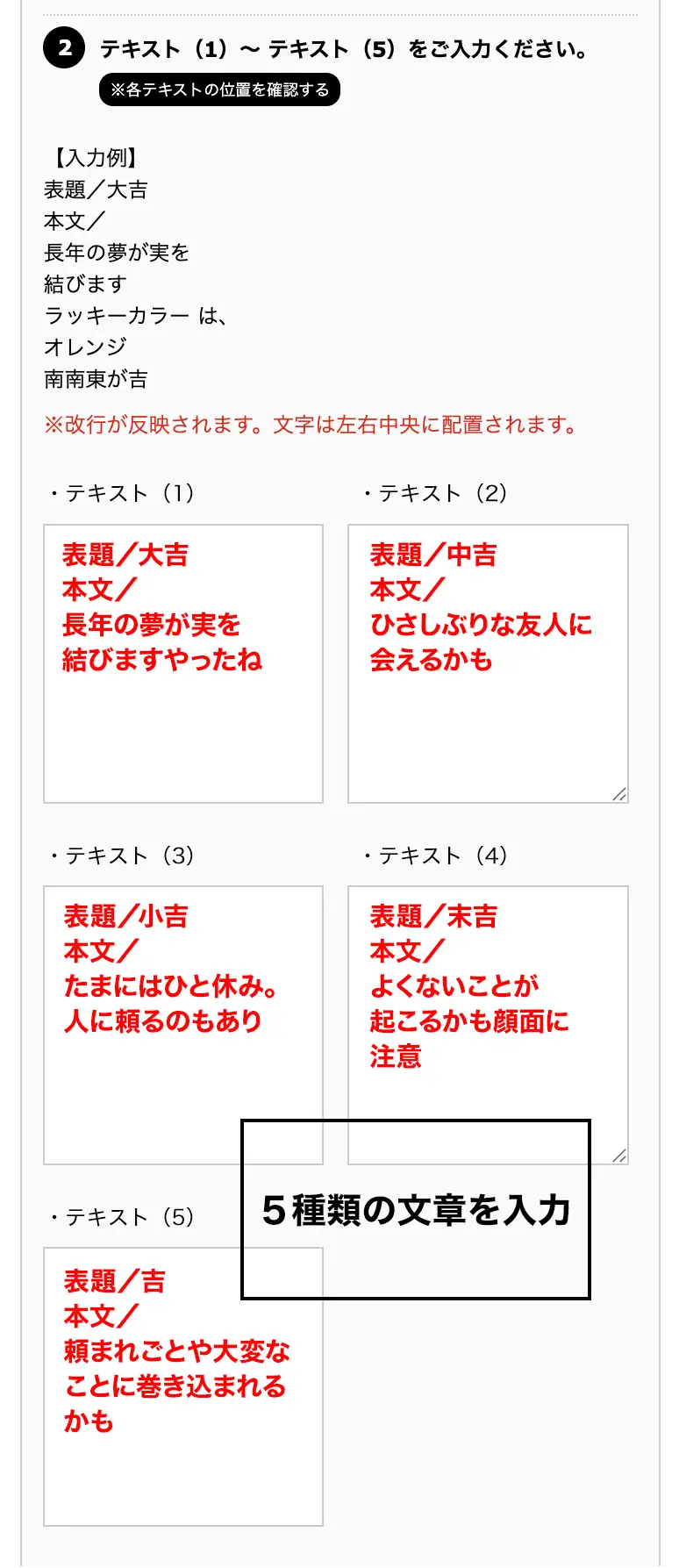Edit the テキスト(1) text area
This screenshot has width=679, height=1568.
[x=183, y=663]
